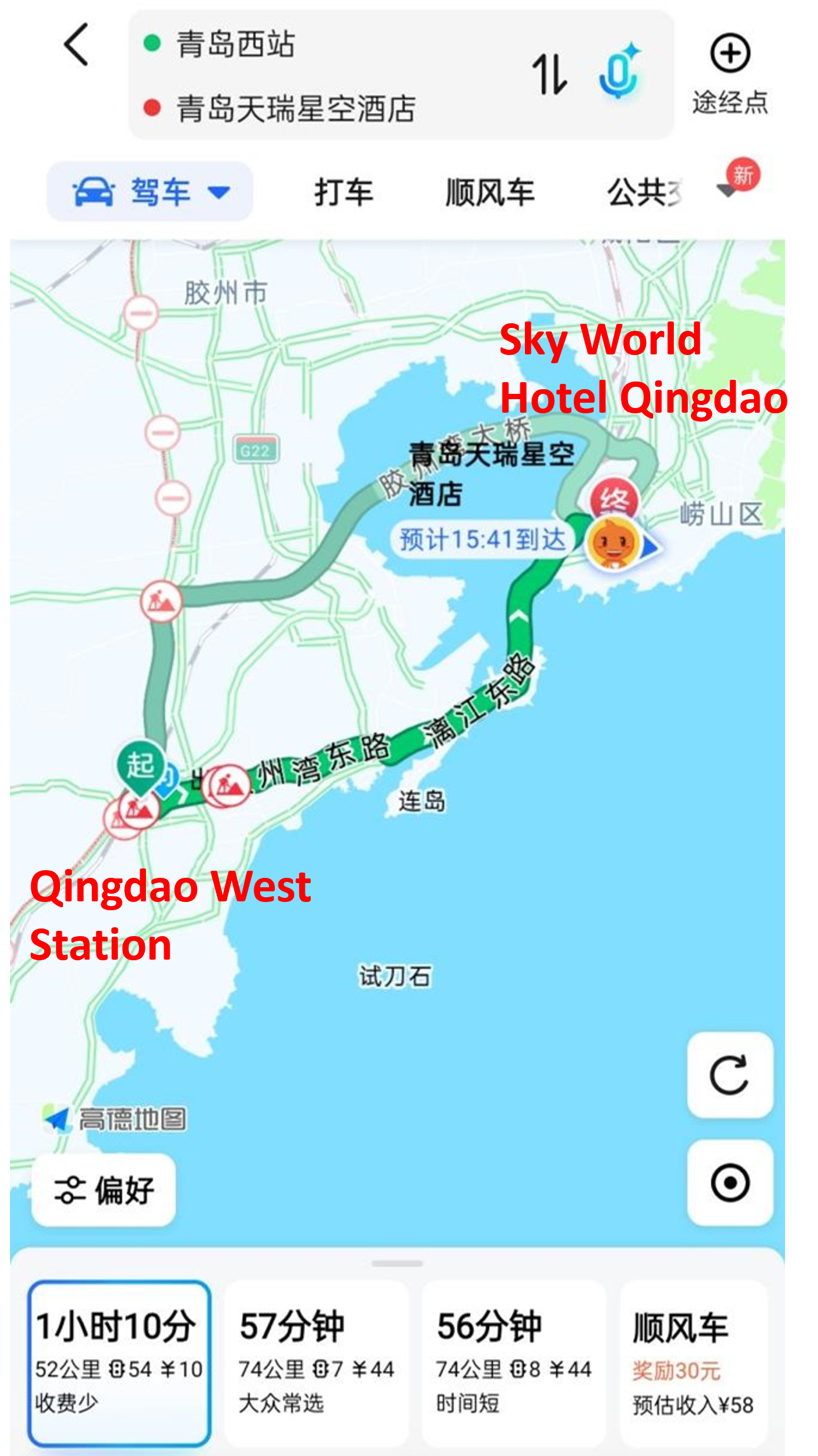
Task: Go back using the back arrow
Action: [x=77, y=44]
